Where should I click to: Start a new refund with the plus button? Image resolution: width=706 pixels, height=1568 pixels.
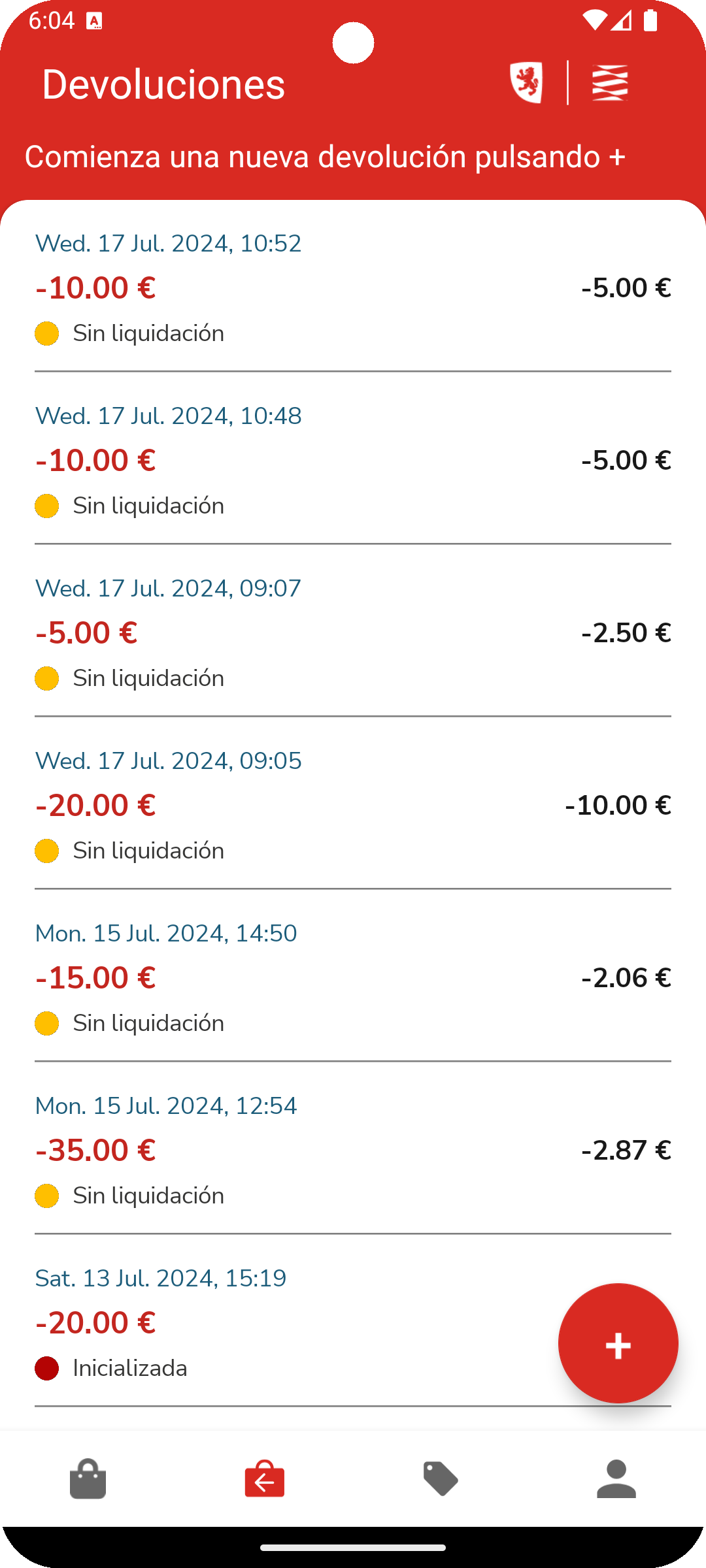618,1343
